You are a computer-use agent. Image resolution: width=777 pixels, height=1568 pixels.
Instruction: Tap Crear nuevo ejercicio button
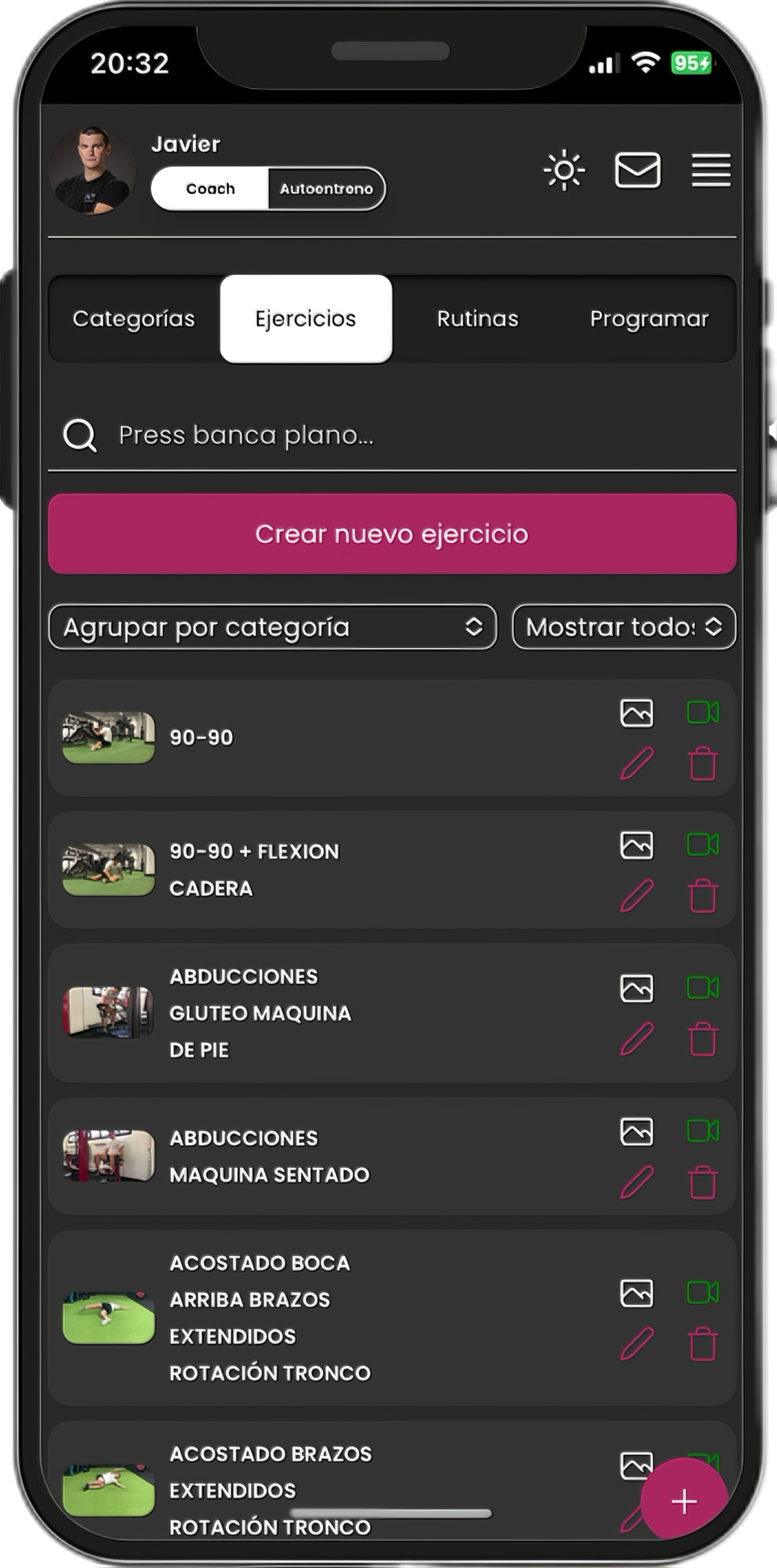392,534
